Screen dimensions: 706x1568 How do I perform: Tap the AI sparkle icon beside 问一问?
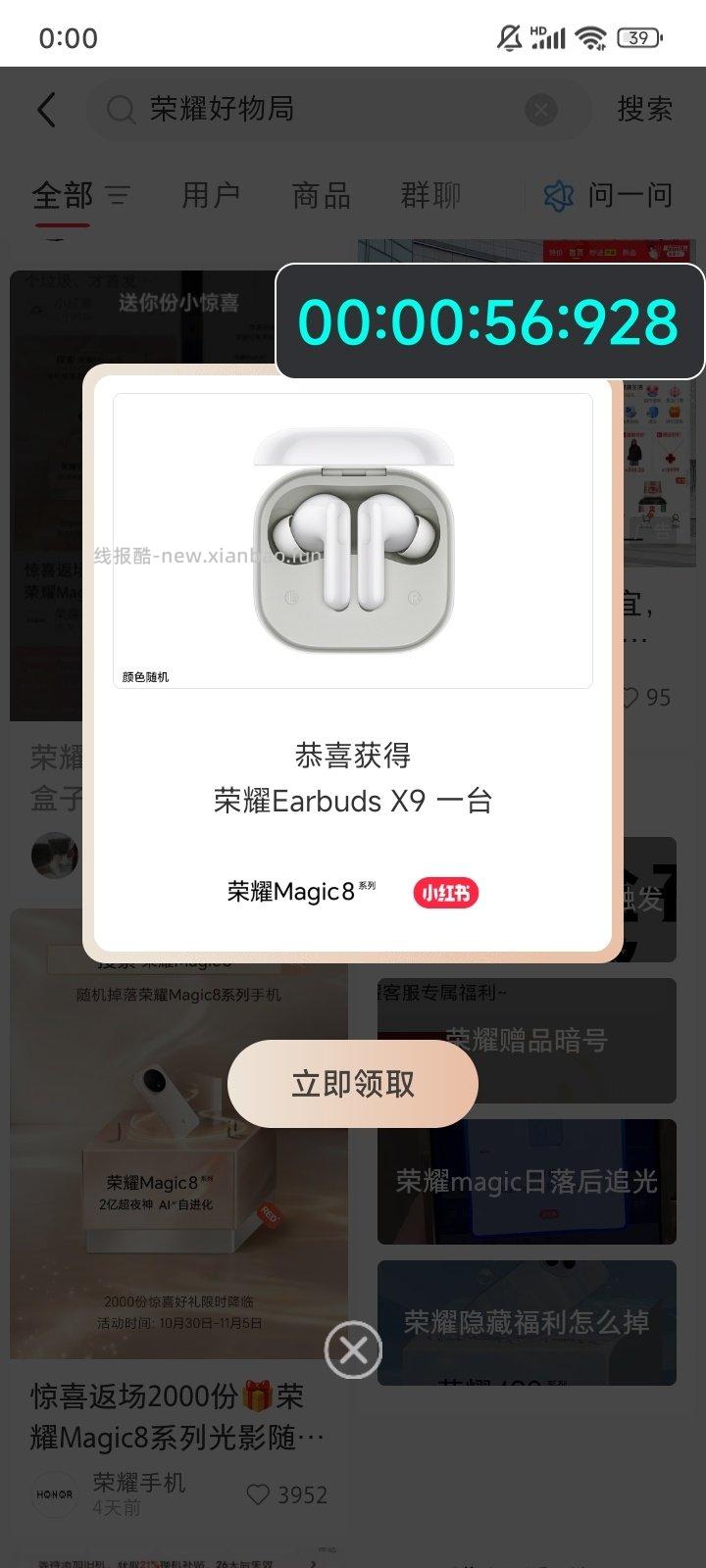click(557, 196)
